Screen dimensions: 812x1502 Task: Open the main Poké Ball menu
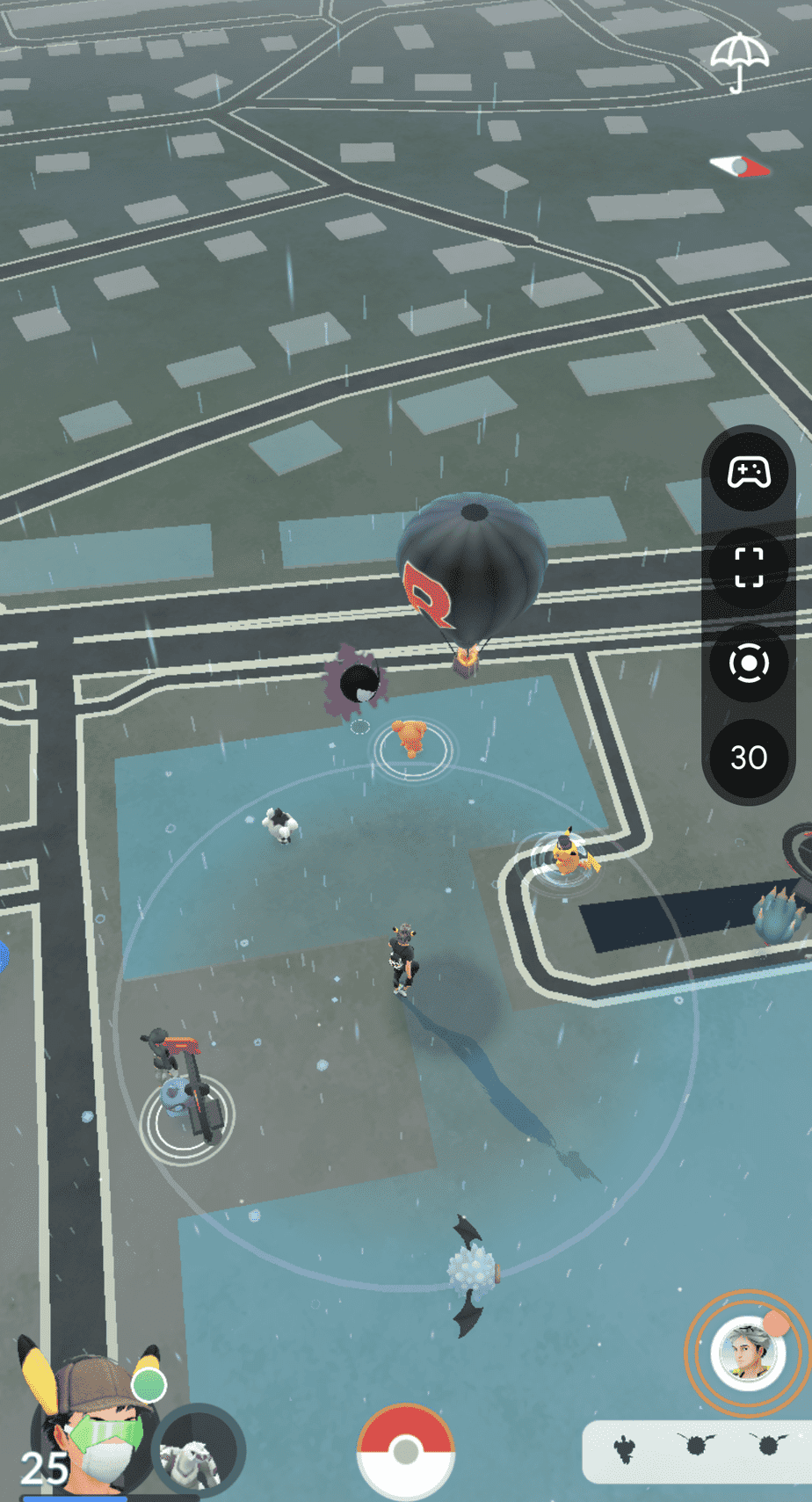click(405, 1450)
